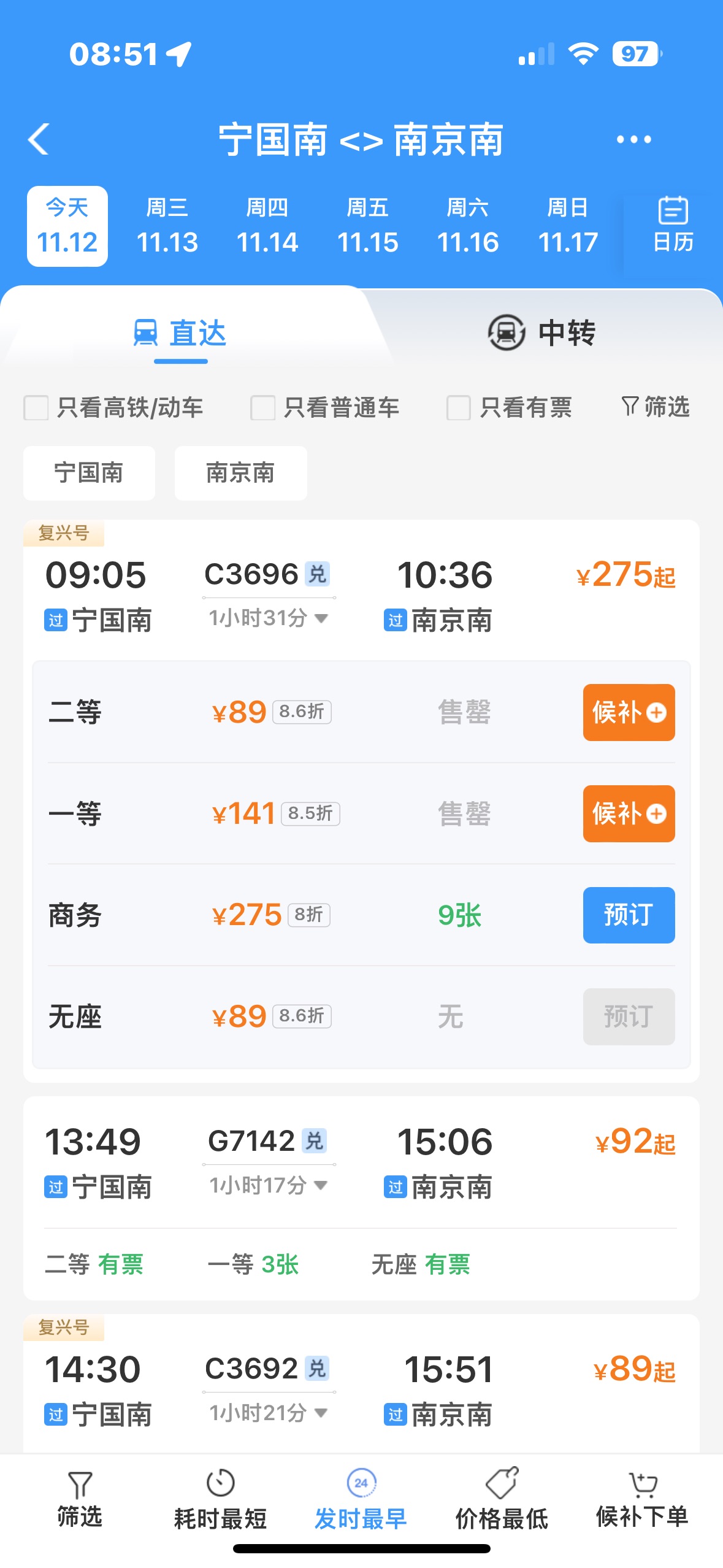The image size is (723, 1568).
Task: Open the 日历 calendar picker
Action: pos(673,225)
